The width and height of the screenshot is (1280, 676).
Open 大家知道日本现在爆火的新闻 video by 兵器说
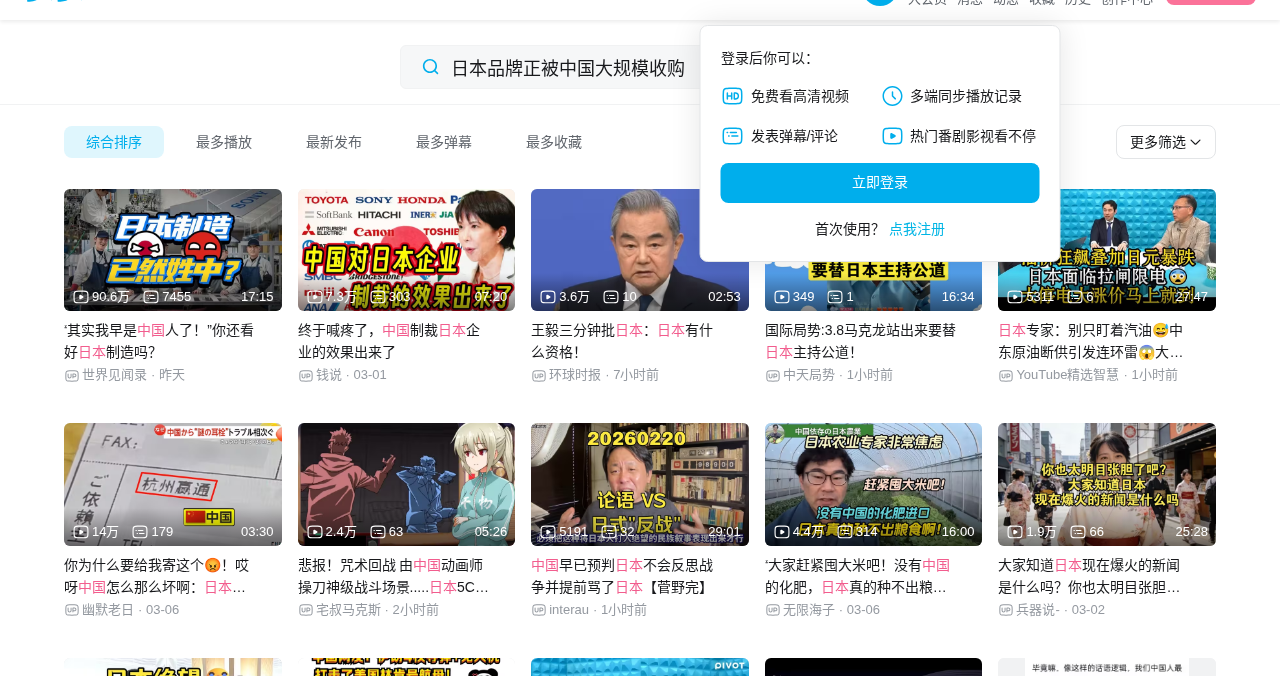[1106, 484]
